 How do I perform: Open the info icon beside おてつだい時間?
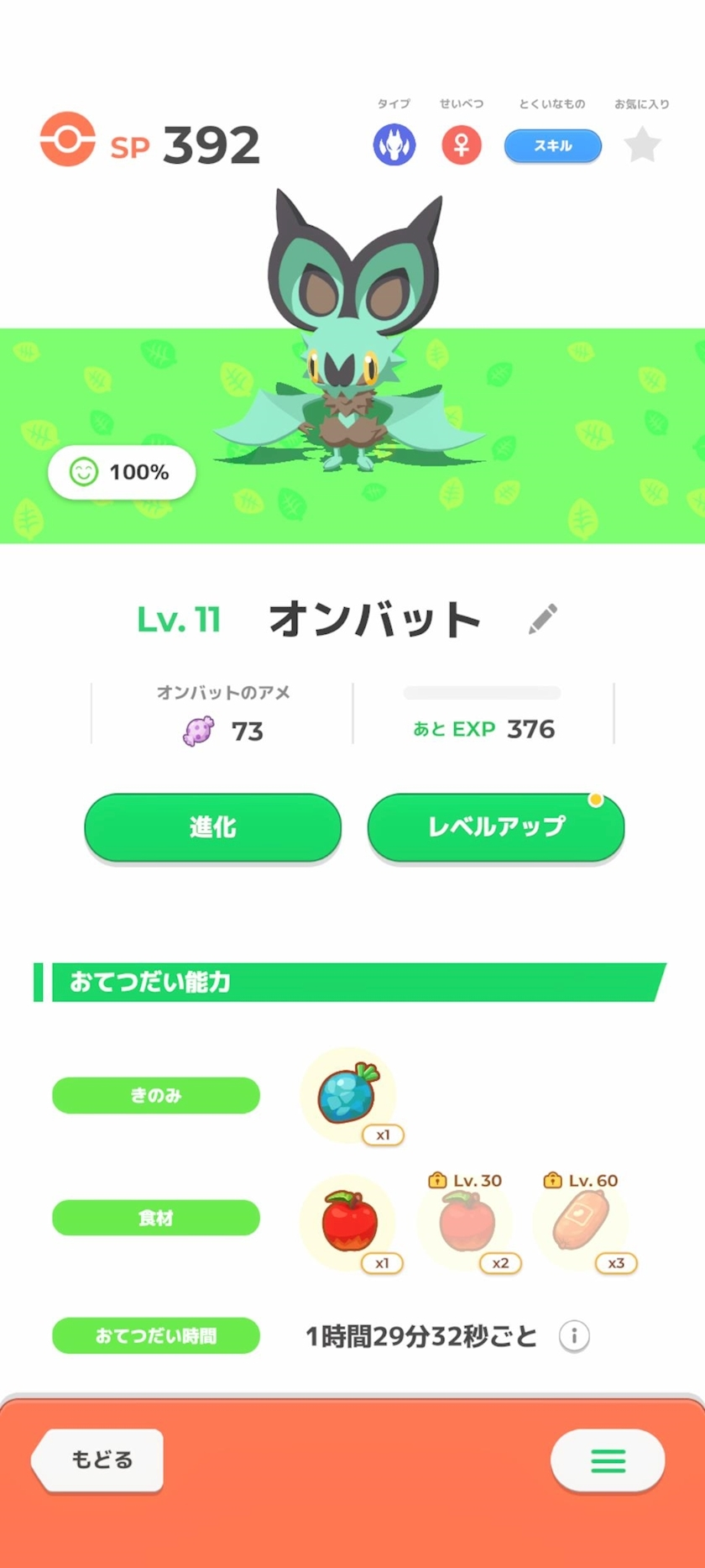(574, 1335)
